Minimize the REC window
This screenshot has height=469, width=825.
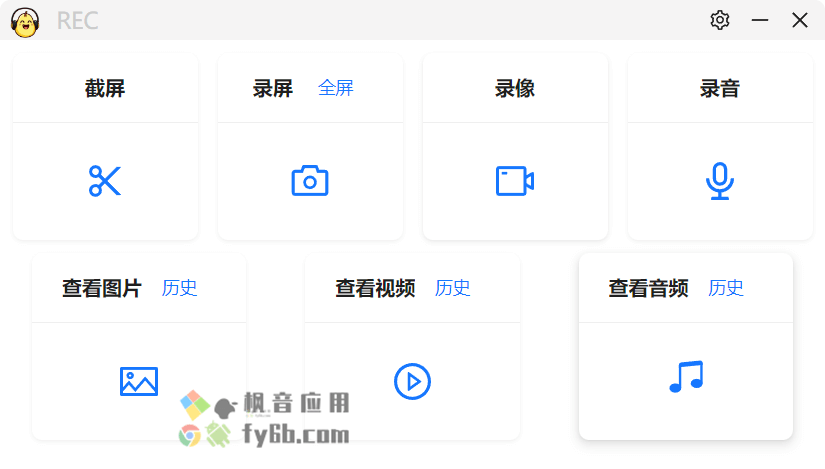point(760,20)
